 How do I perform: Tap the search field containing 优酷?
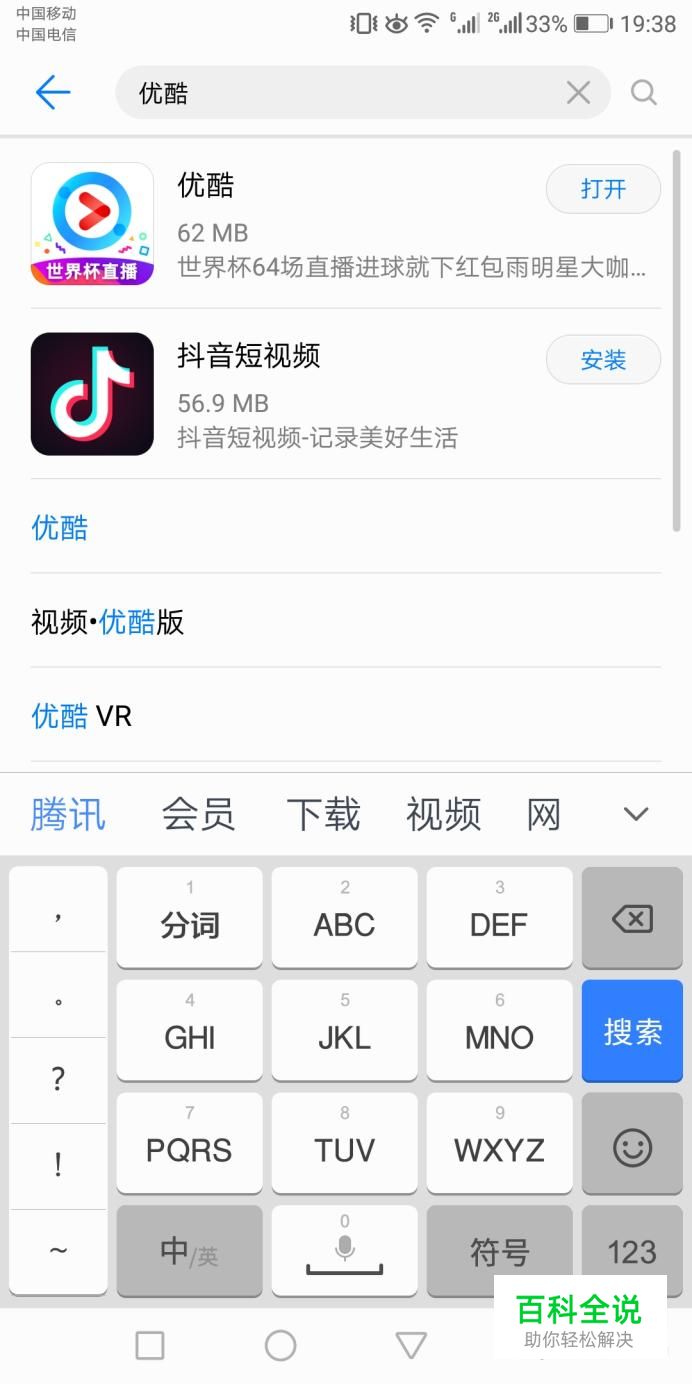click(x=340, y=93)
